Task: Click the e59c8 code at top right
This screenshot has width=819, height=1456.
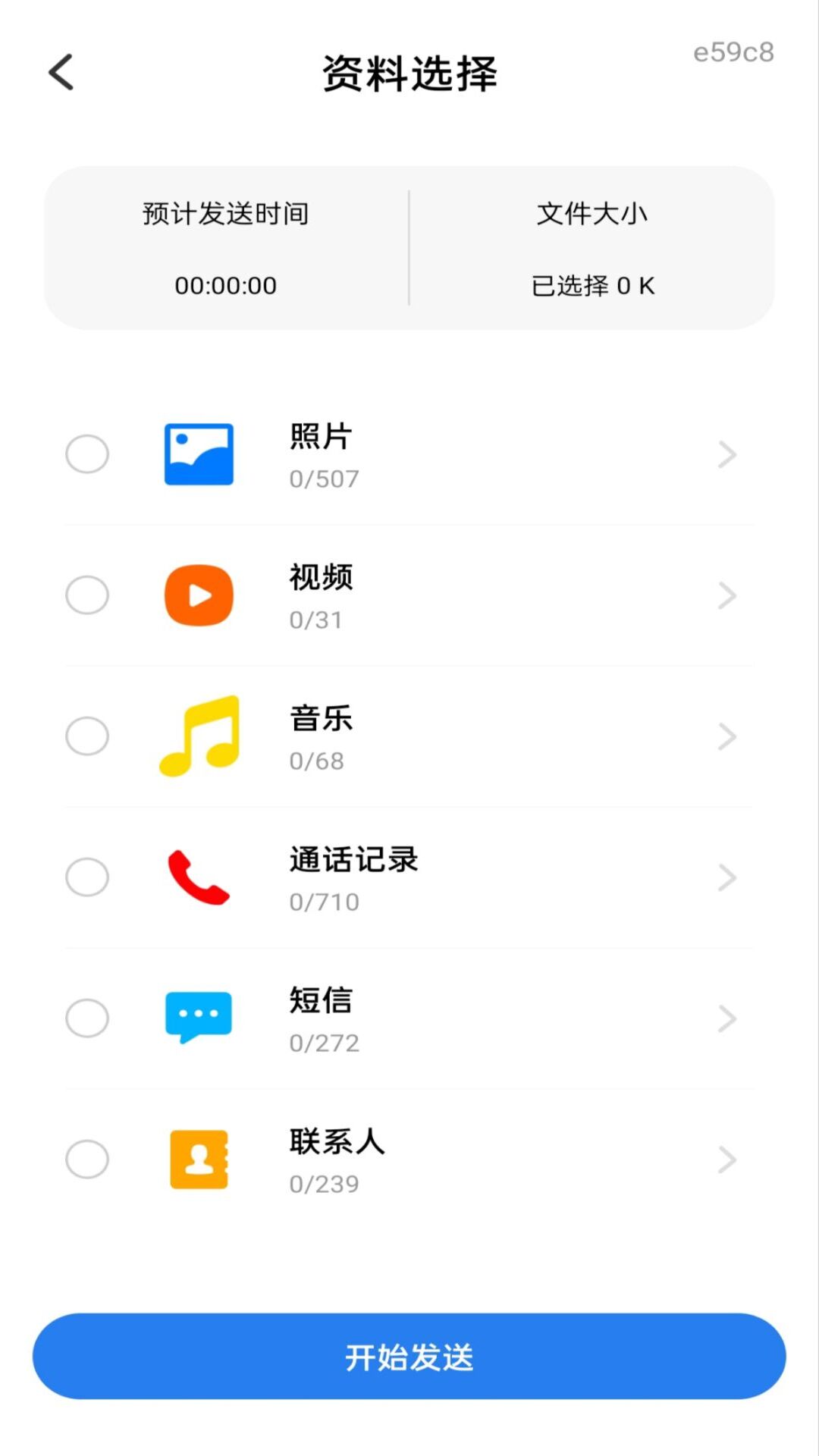Action: (733, 51)
